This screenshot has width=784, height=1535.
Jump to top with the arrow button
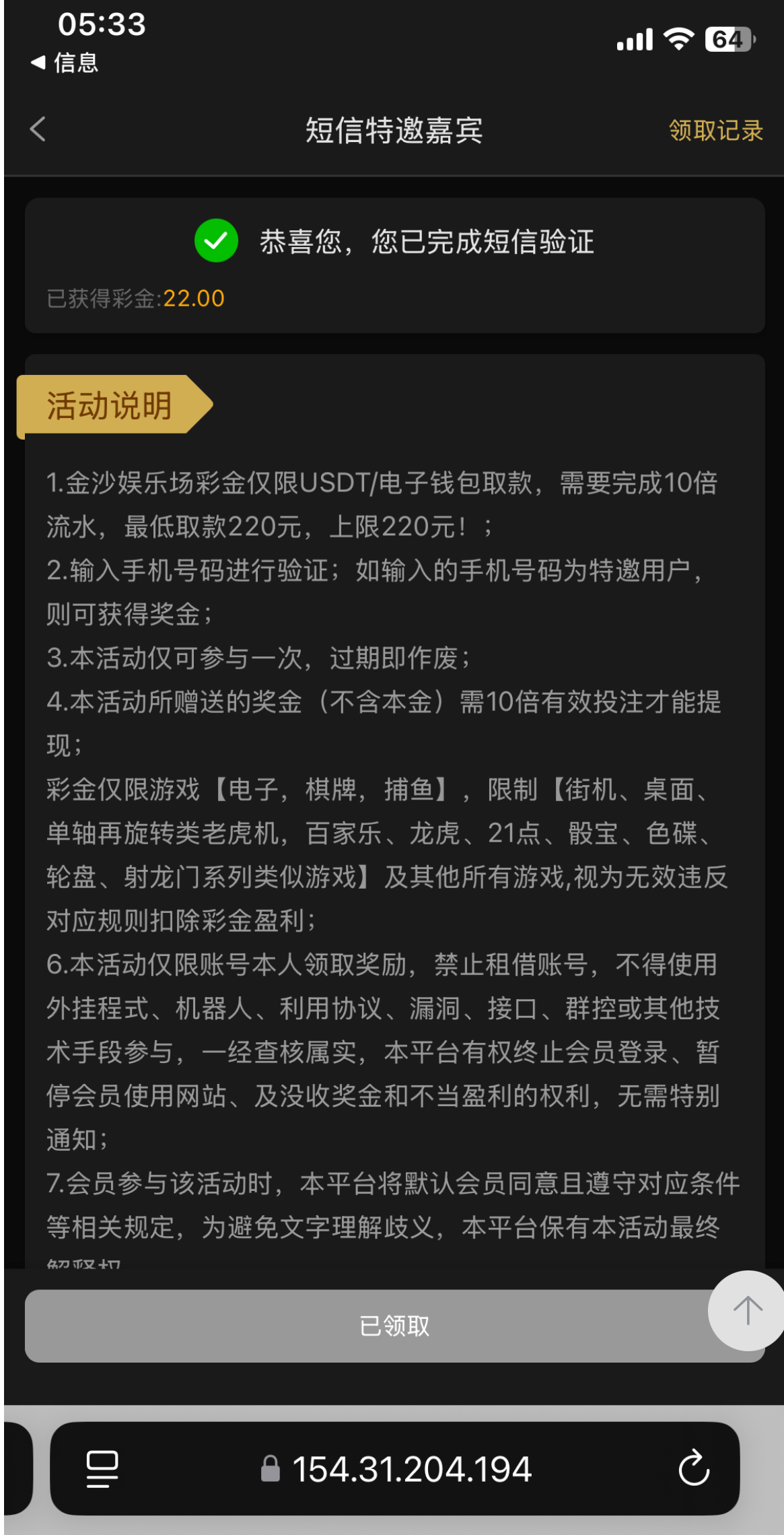[x=746, y=1311]
